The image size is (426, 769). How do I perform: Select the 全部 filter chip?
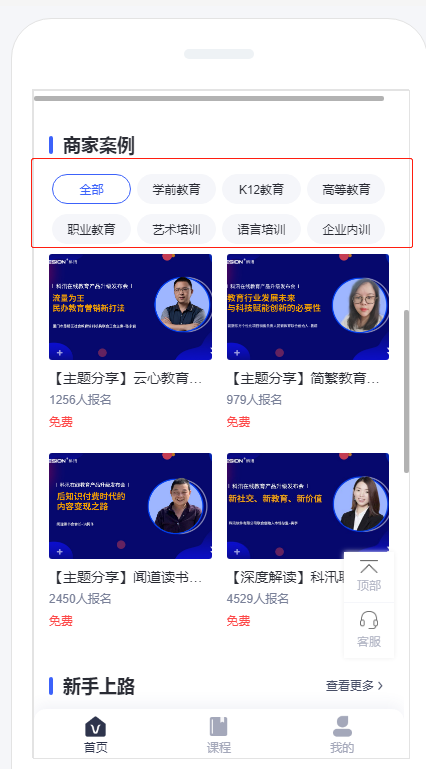(x=91, y=189)
